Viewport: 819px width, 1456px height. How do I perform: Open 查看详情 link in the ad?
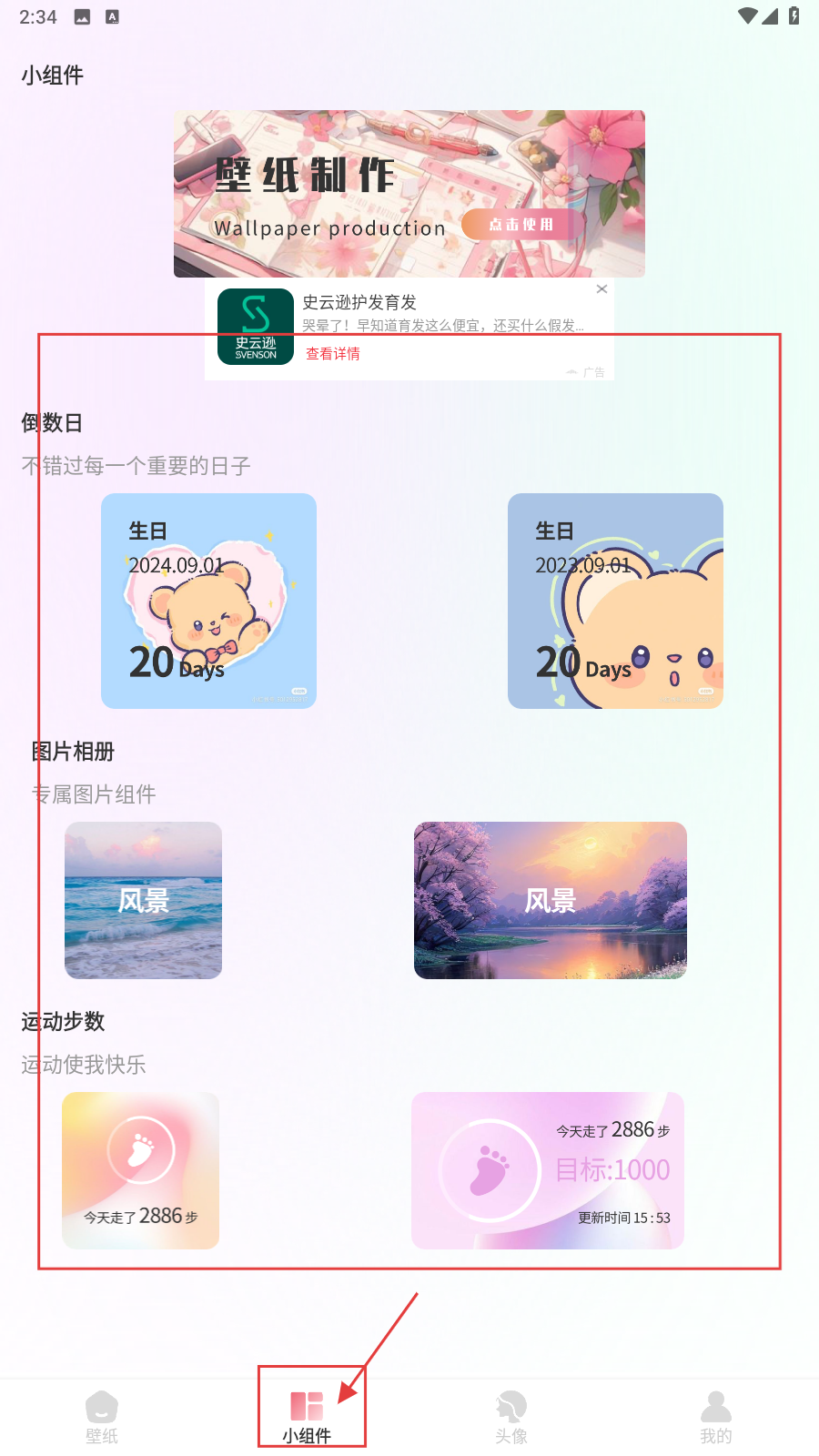point(333,354)
